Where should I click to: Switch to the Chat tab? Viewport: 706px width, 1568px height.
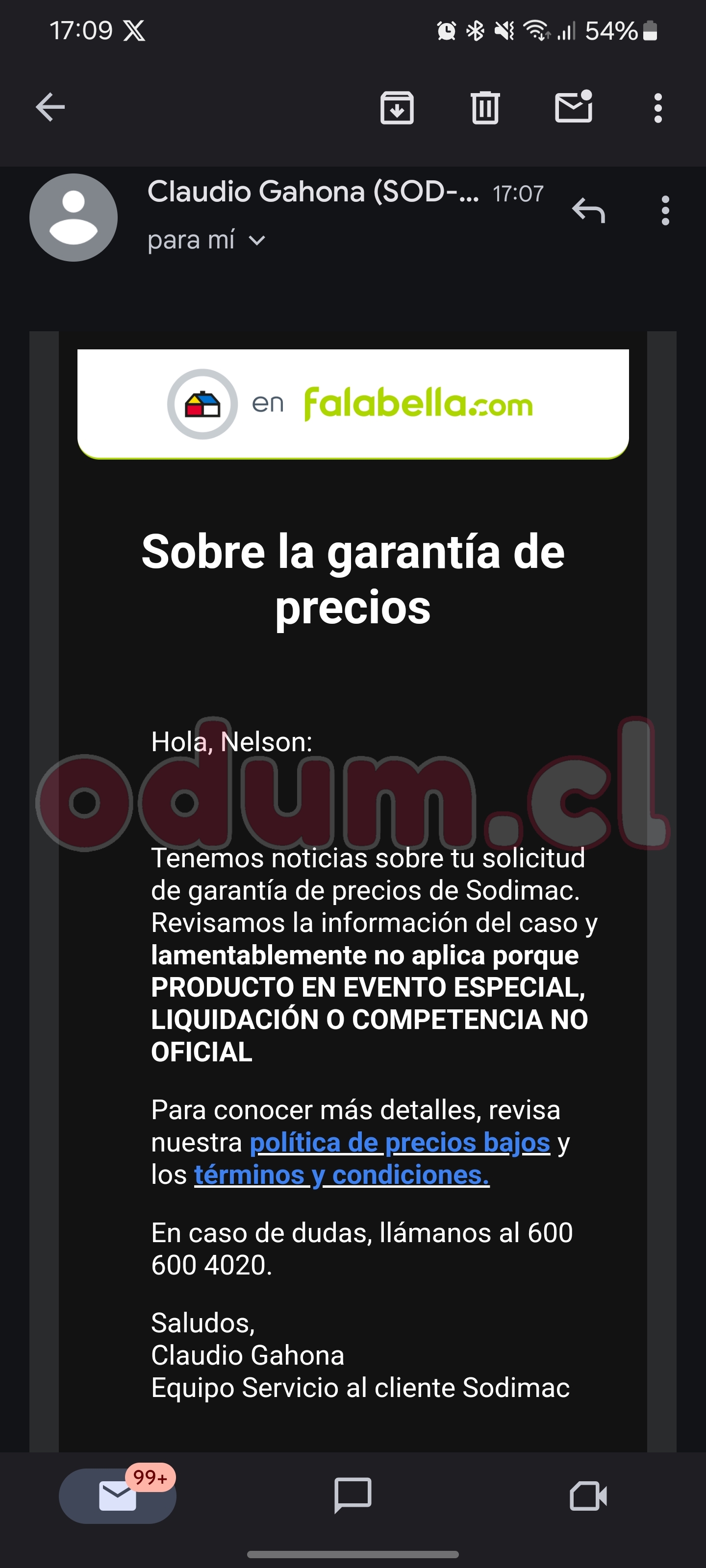click(x=353, y=1495)
